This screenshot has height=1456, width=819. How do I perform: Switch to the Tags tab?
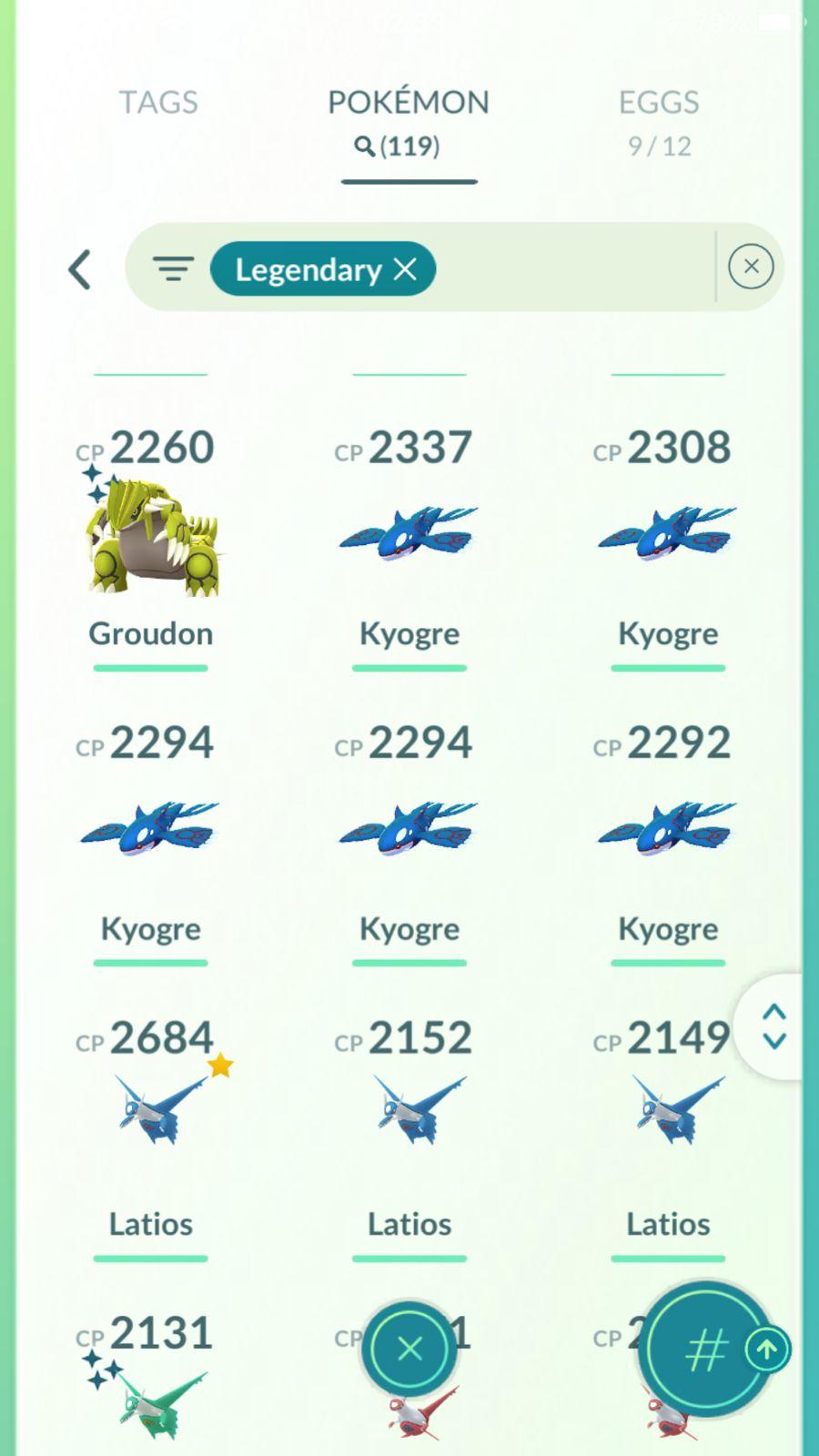[x=158, y=102]
